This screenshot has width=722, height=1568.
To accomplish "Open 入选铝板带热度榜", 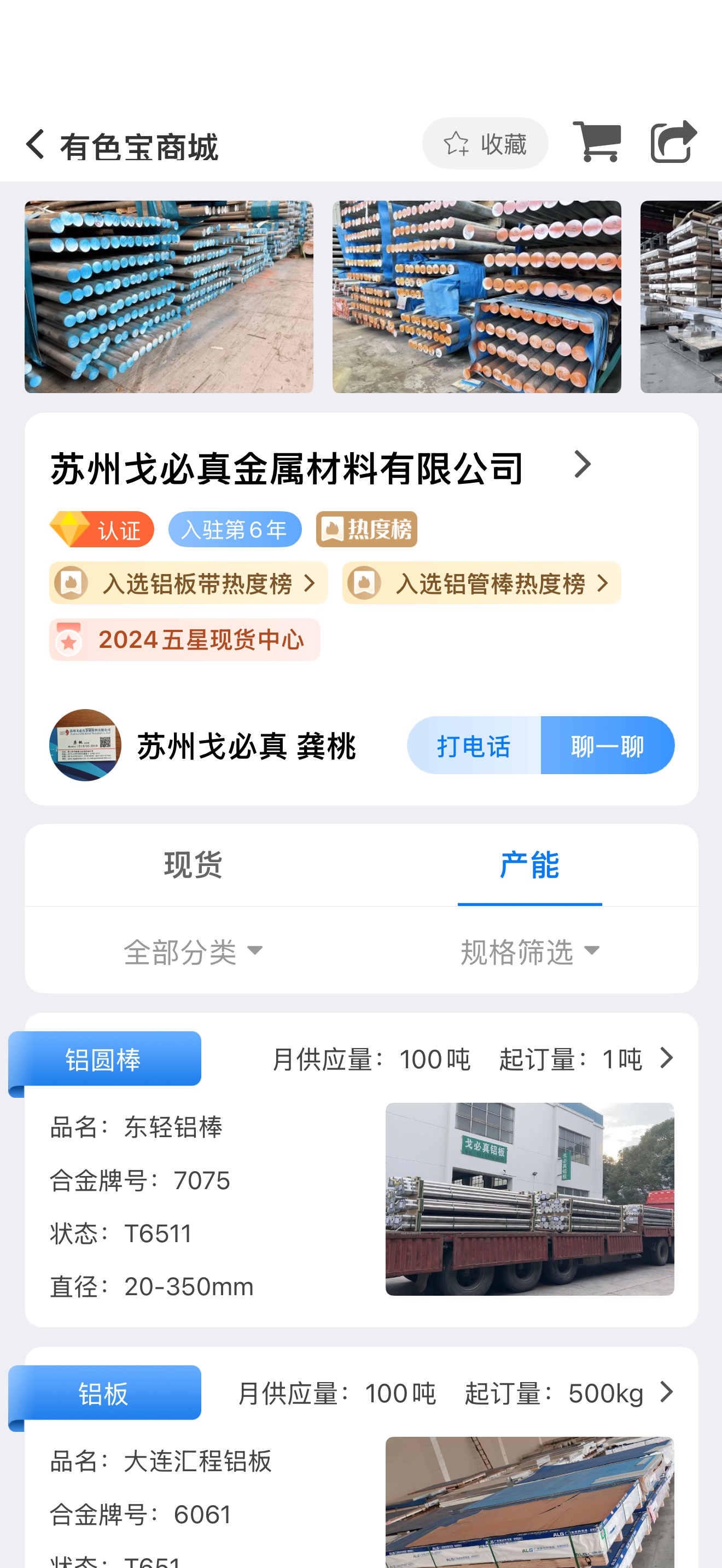I will (x=189, y=583).
